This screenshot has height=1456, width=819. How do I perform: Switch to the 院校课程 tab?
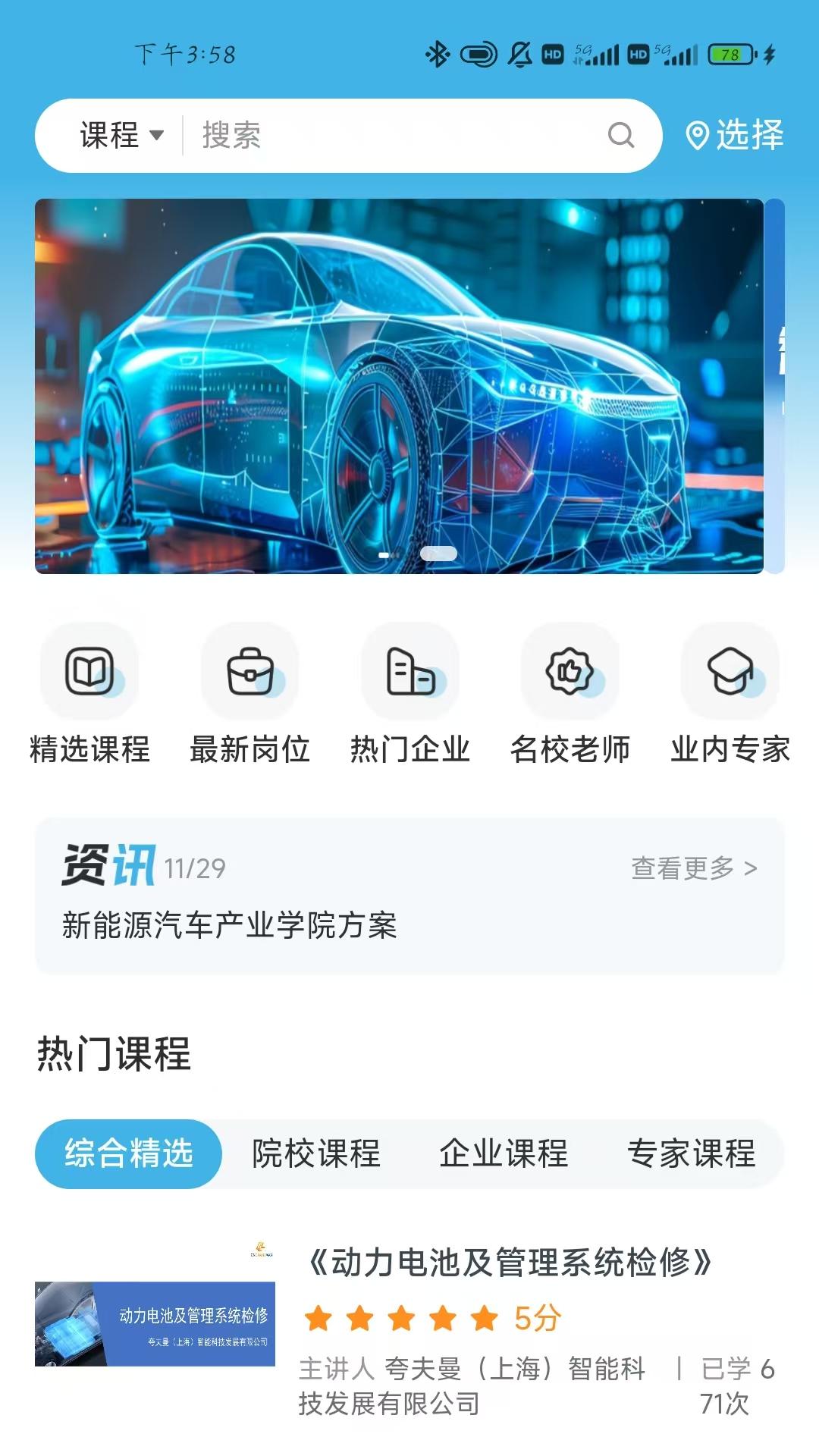pyautogui.click(x=316, y=1155)
